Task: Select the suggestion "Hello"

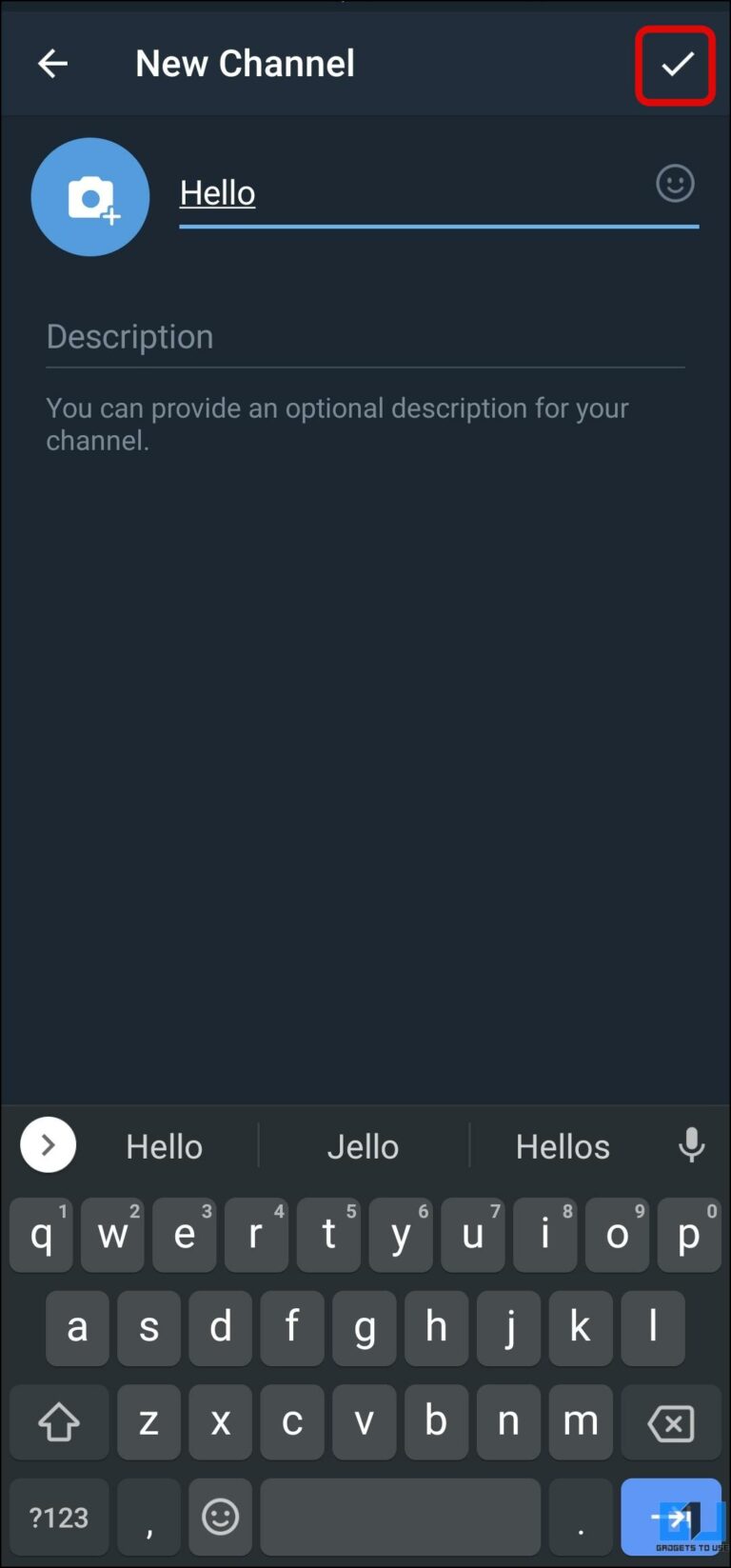Action: (164, 1145)
